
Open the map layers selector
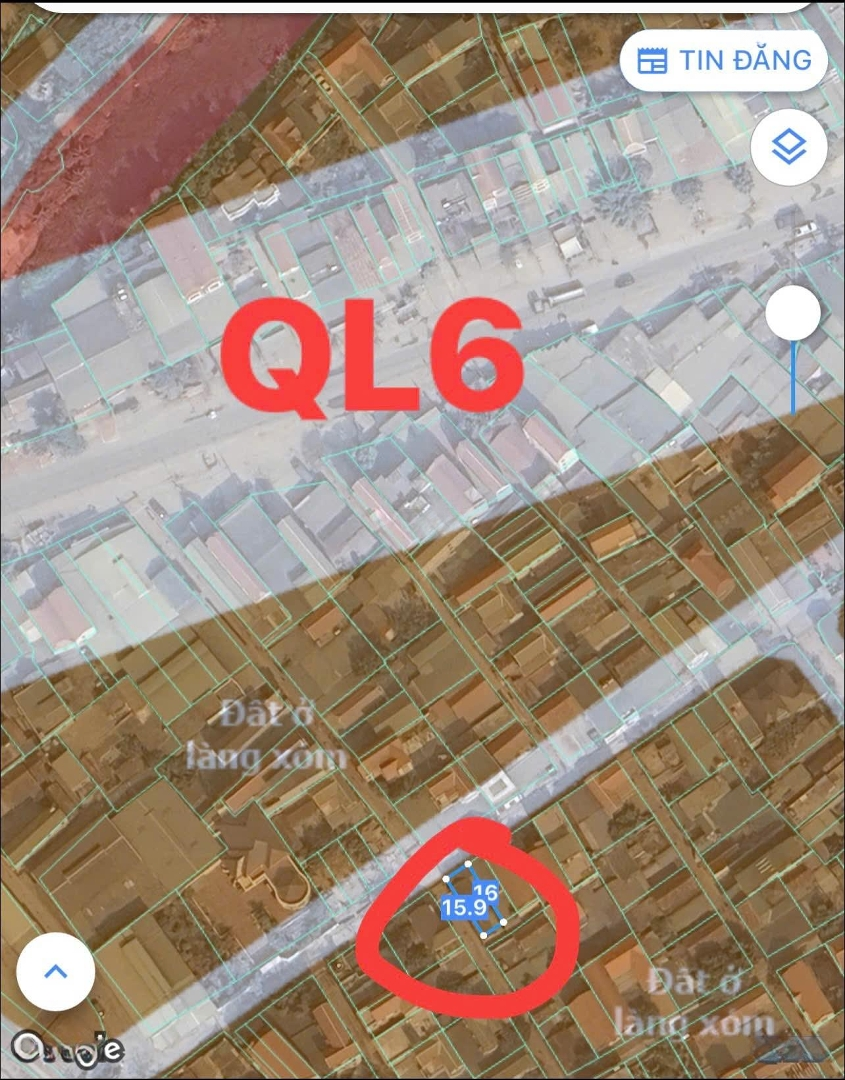[x=790, y=149]
